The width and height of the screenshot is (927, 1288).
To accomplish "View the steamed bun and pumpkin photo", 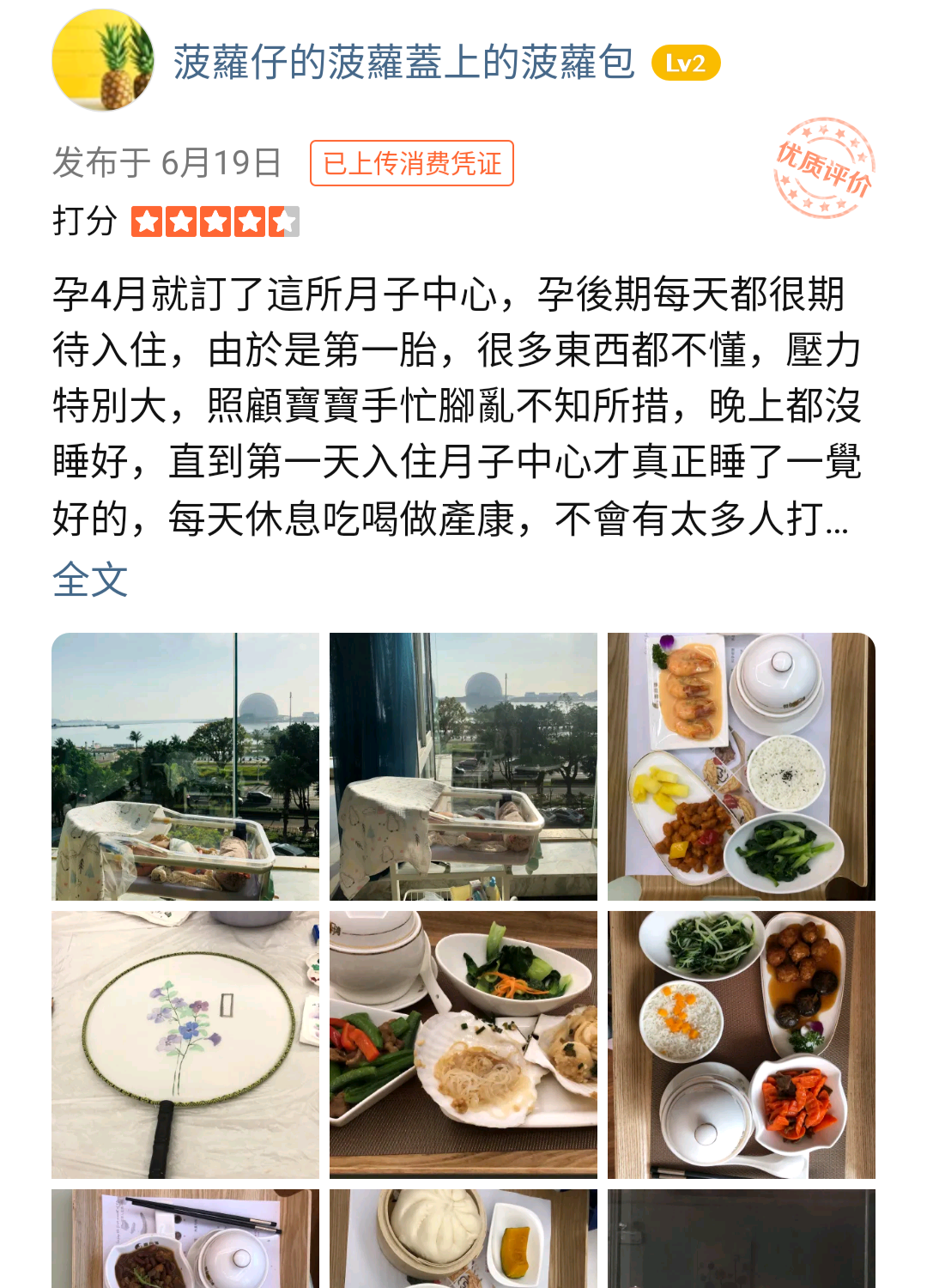I will pyautogui.click(x=463, y=1238).
